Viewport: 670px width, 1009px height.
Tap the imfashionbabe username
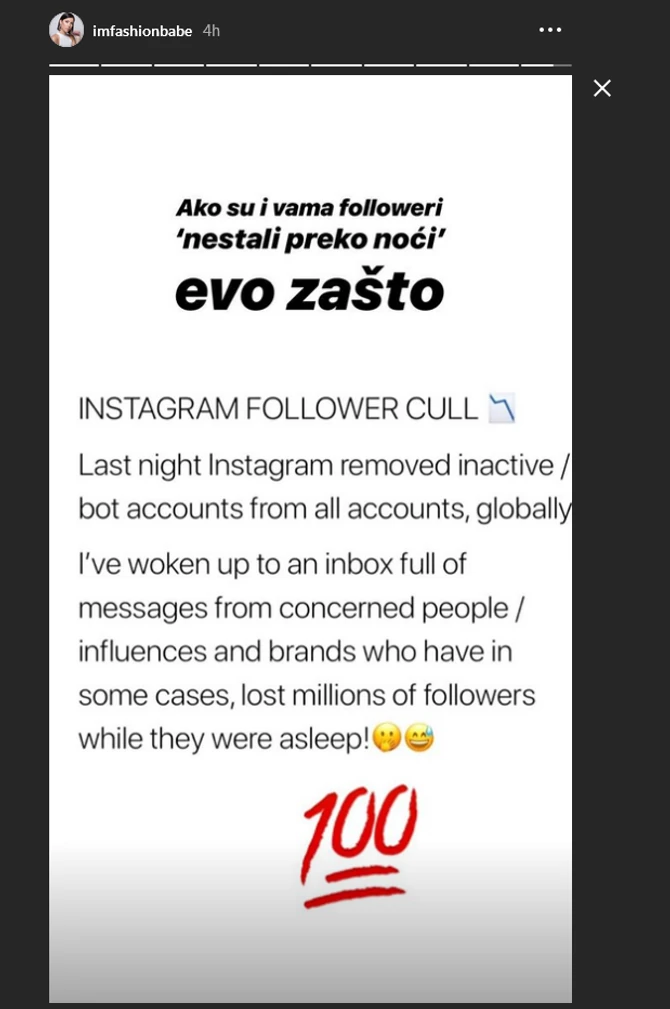tap(142, 31)
